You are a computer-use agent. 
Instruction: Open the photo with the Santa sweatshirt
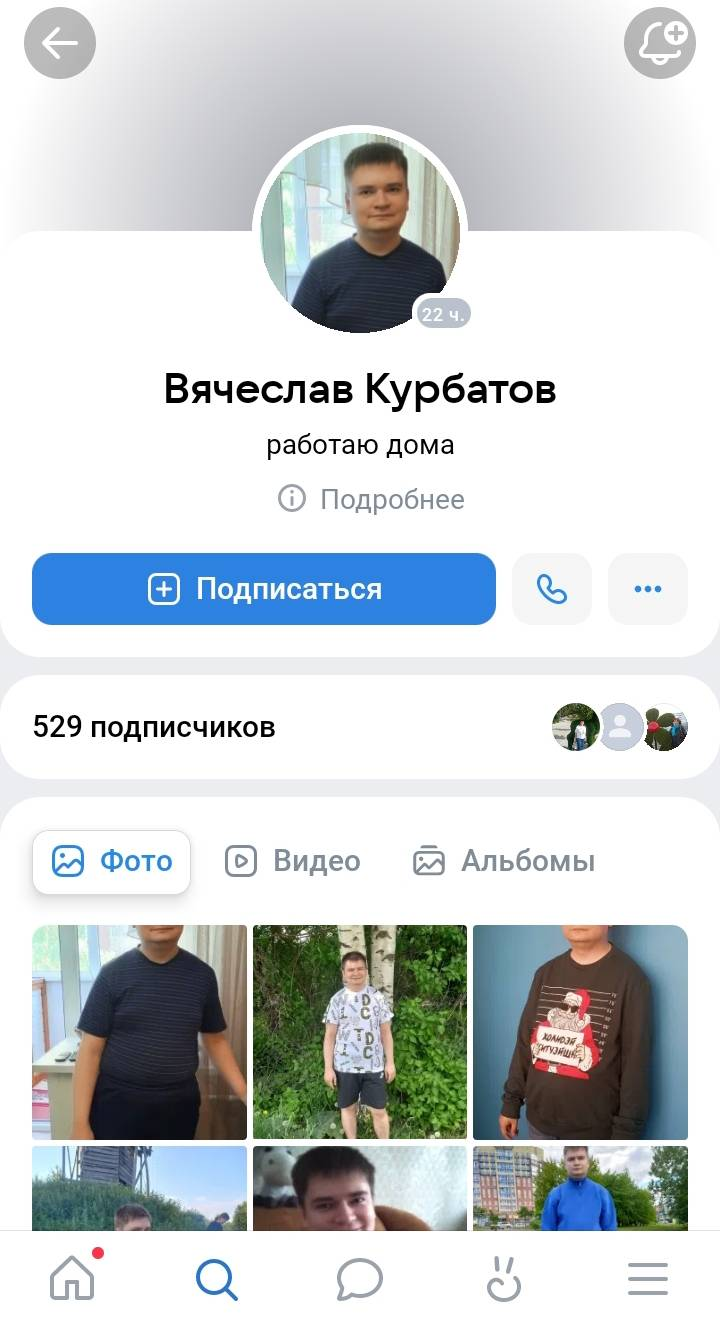(580, 1032)
